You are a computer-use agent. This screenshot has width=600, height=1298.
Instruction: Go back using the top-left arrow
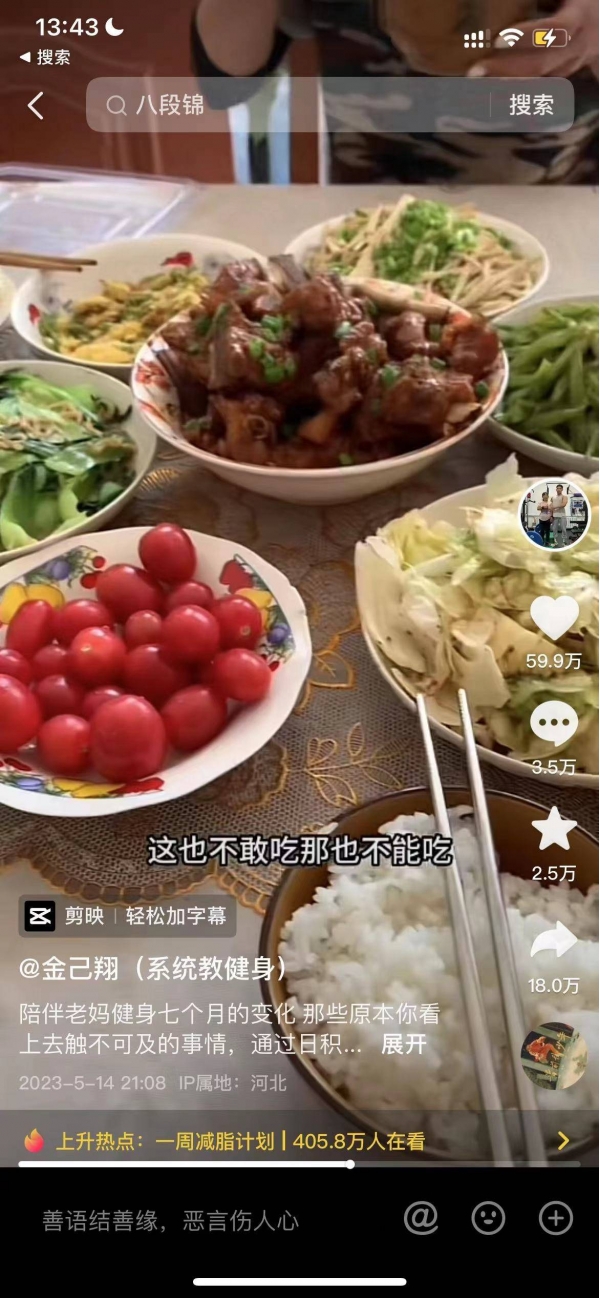pyautogui.click(x=36, y=105)
